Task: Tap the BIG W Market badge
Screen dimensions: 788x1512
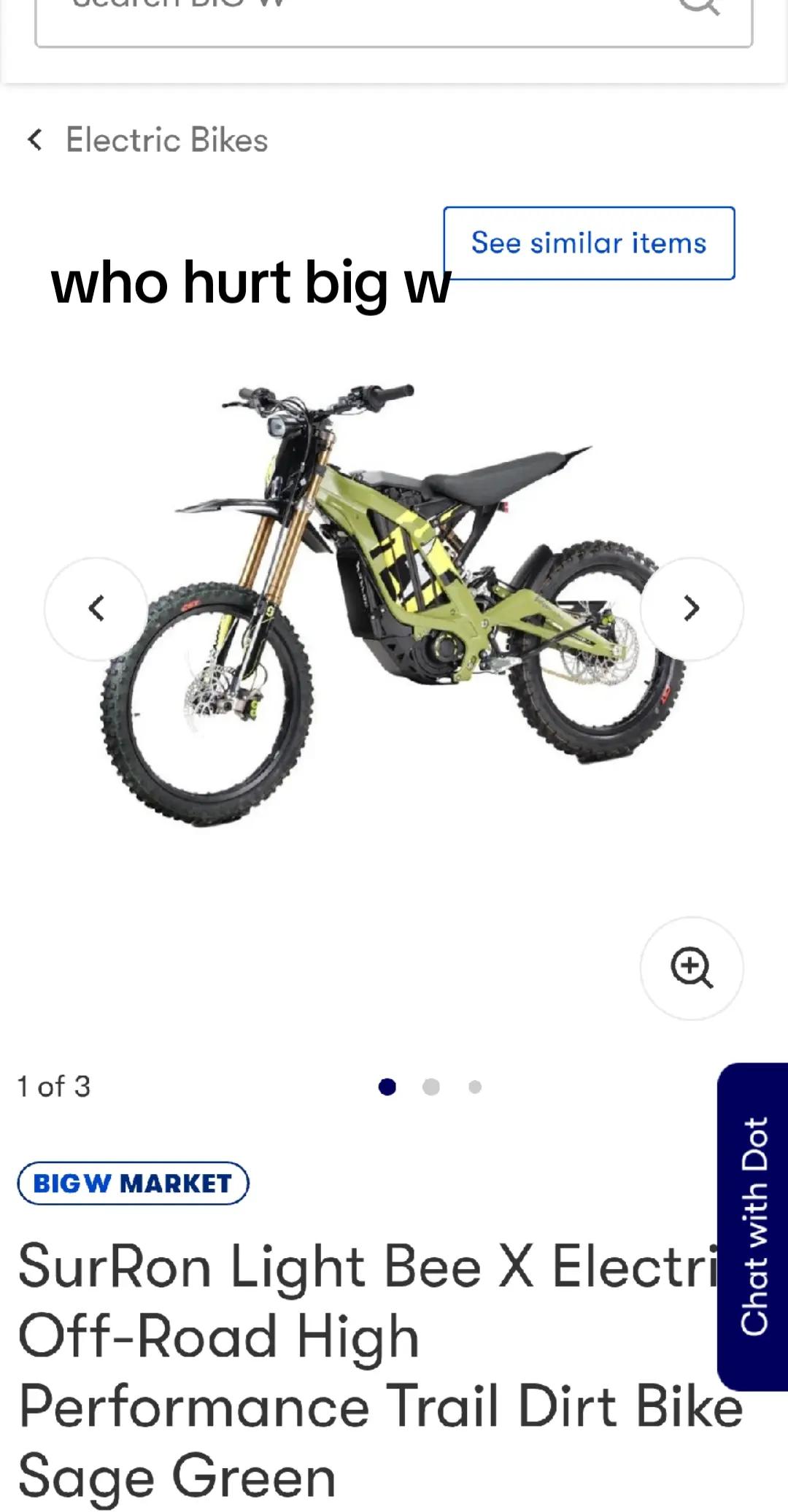Action: click(x=133, y=1183)
